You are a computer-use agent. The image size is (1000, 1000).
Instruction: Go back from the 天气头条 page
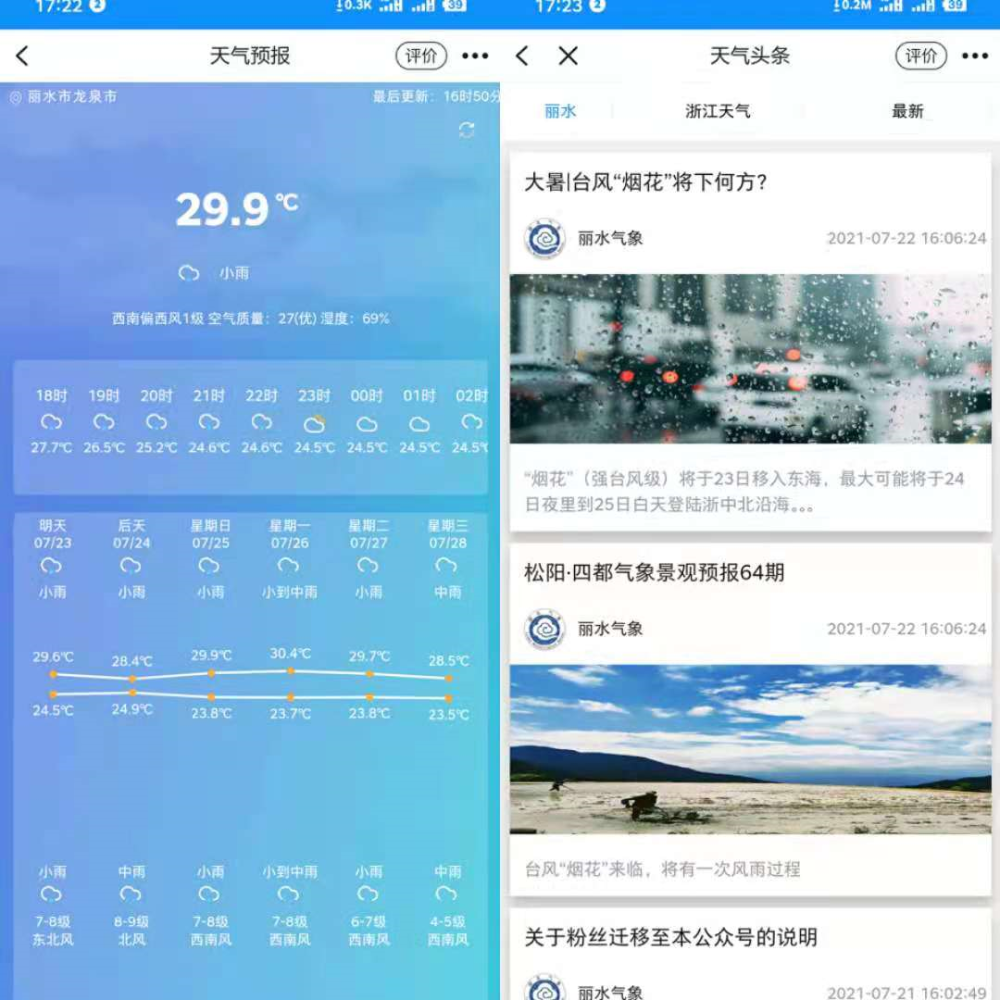[x=522, y=56]
